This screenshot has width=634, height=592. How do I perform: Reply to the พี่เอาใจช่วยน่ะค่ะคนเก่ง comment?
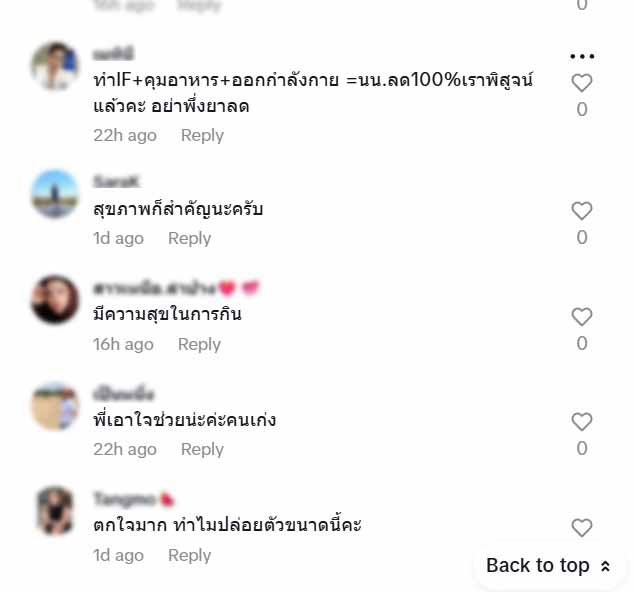tap(202, 449)
